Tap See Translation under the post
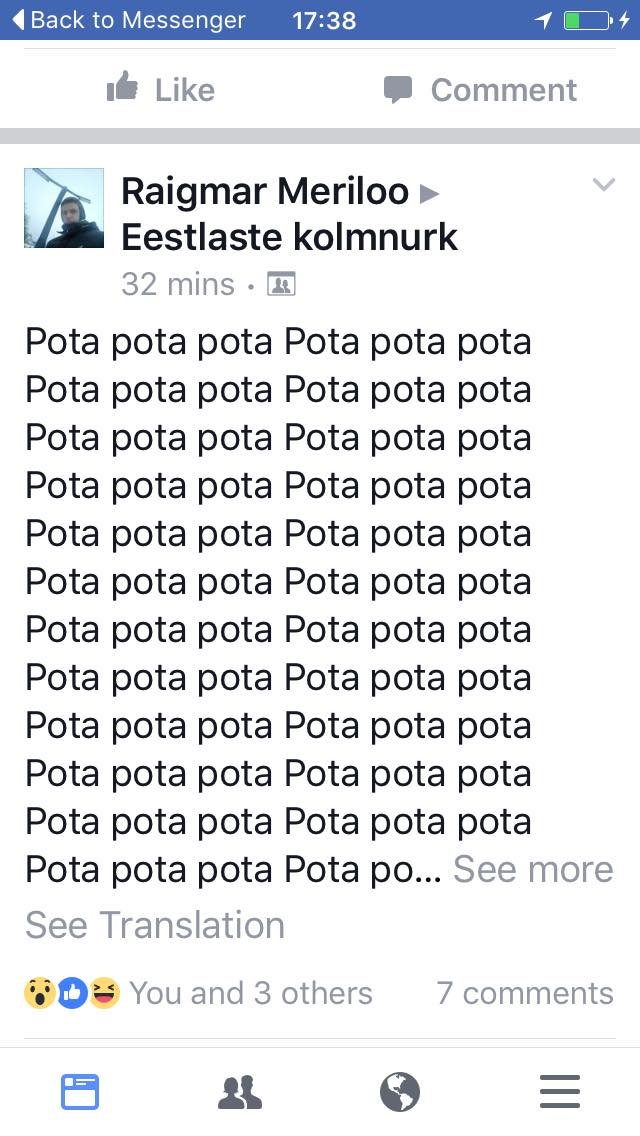 click(155, 924)
